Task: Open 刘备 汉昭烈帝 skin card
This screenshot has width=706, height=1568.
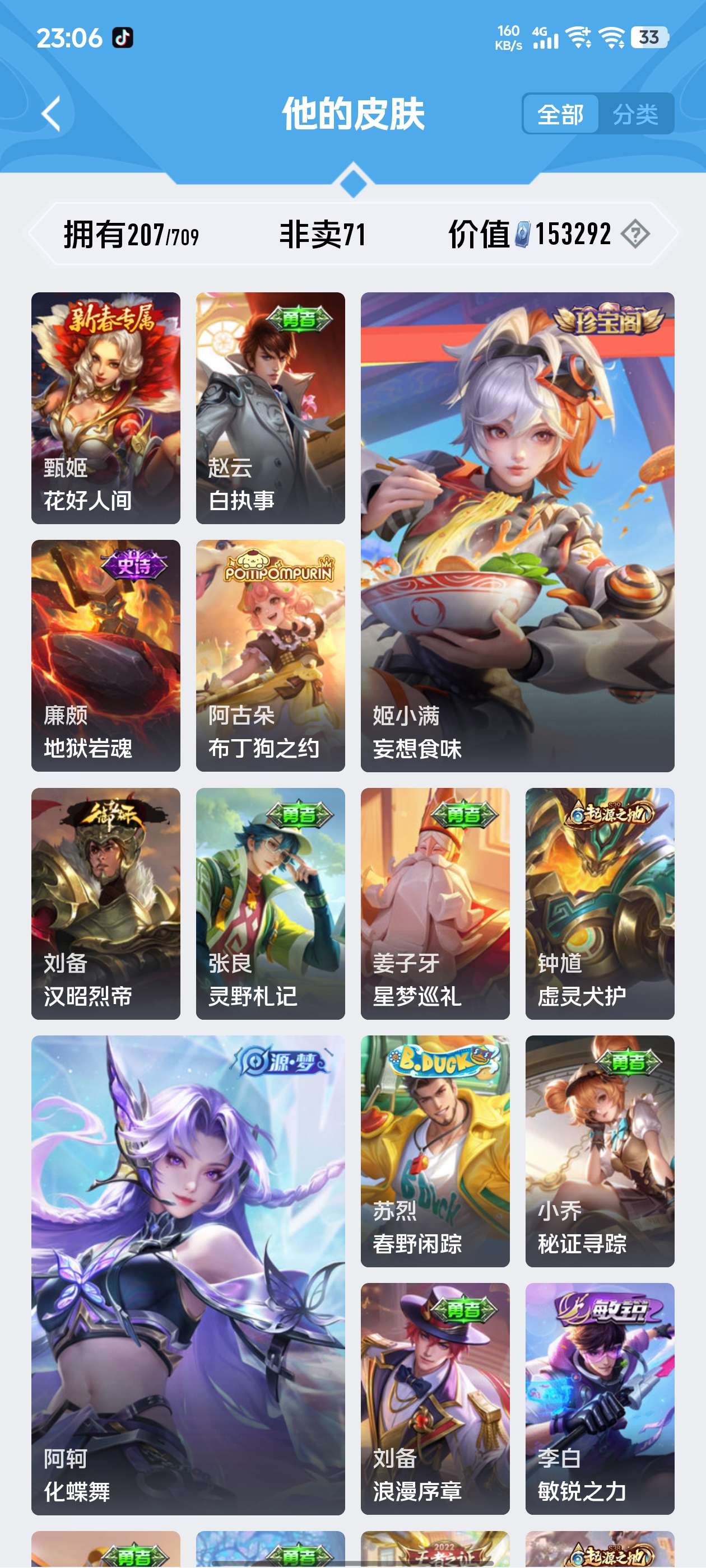Action: pyautogui.click(x=106, y=903)
